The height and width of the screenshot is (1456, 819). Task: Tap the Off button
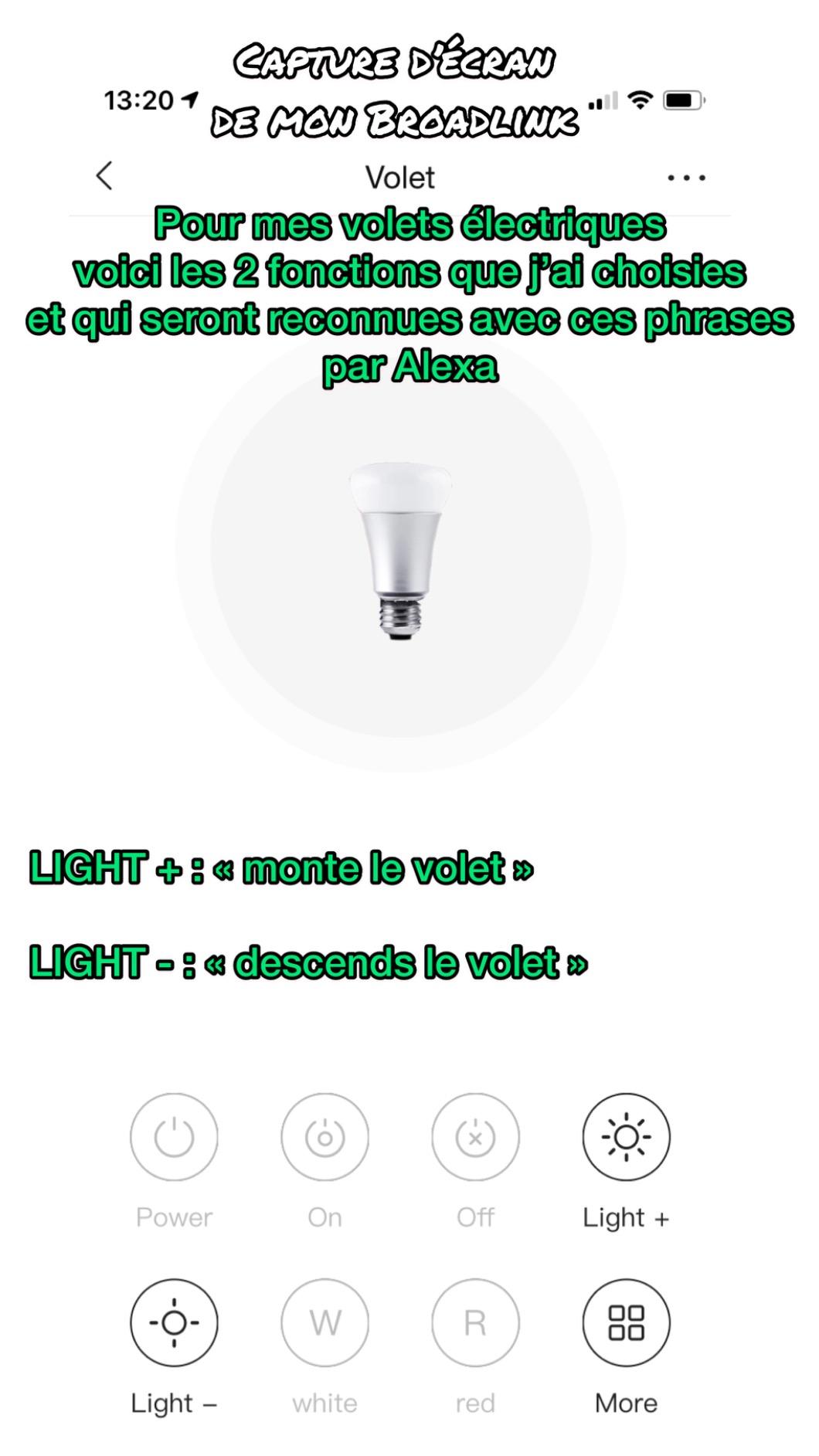pyautogui.click(x=475, y=1137)
